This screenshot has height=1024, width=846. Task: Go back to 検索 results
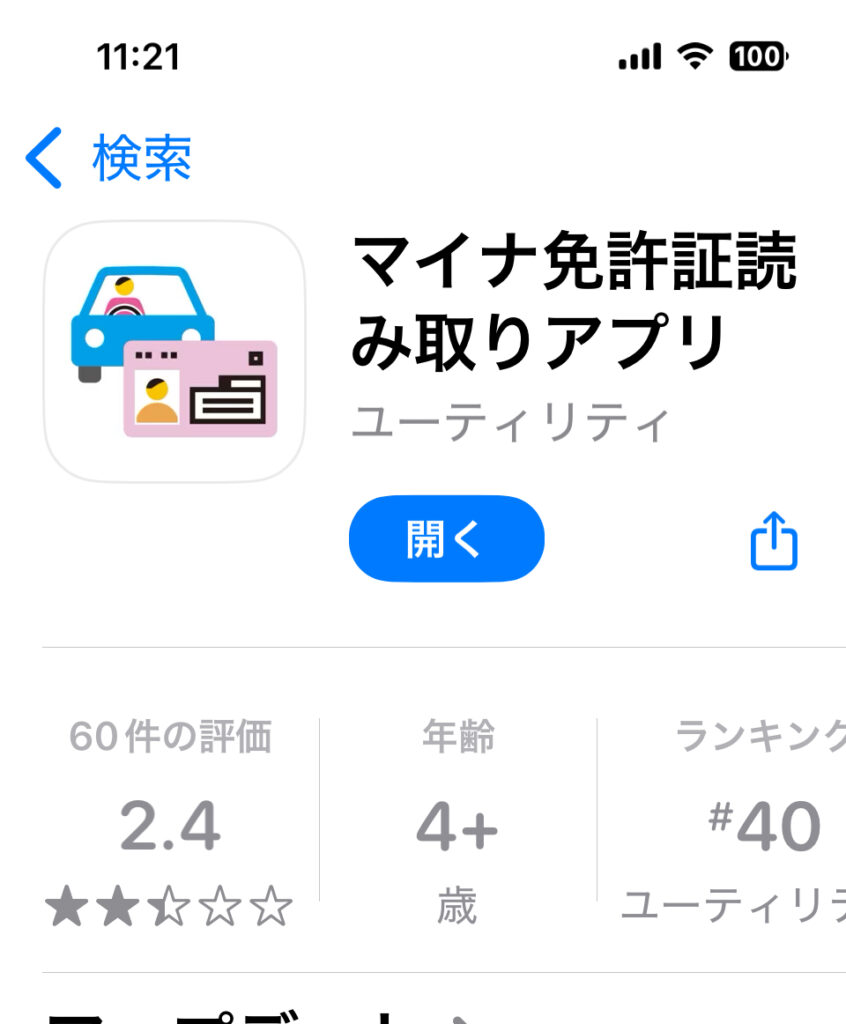point(107,158)
